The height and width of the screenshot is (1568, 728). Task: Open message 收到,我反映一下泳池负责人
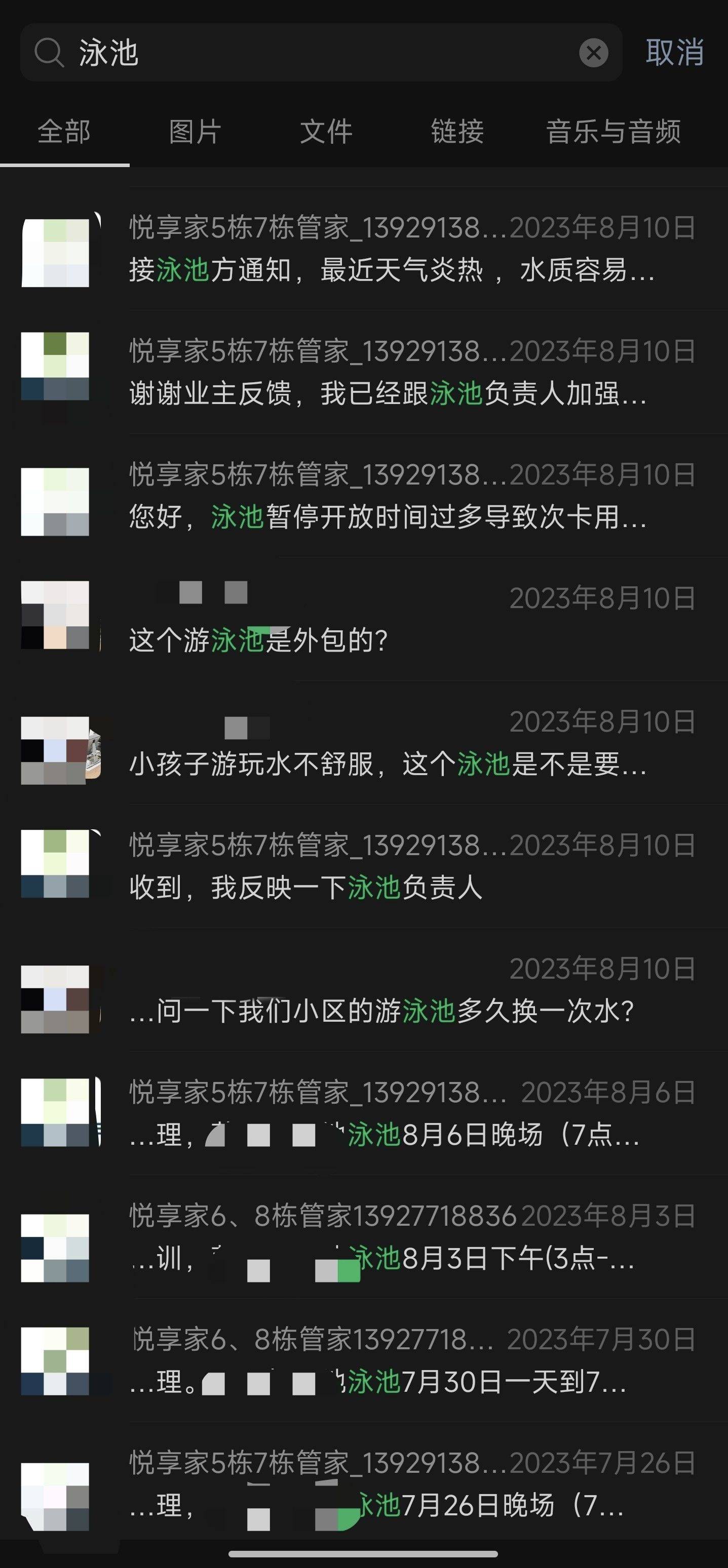point(364,866)
